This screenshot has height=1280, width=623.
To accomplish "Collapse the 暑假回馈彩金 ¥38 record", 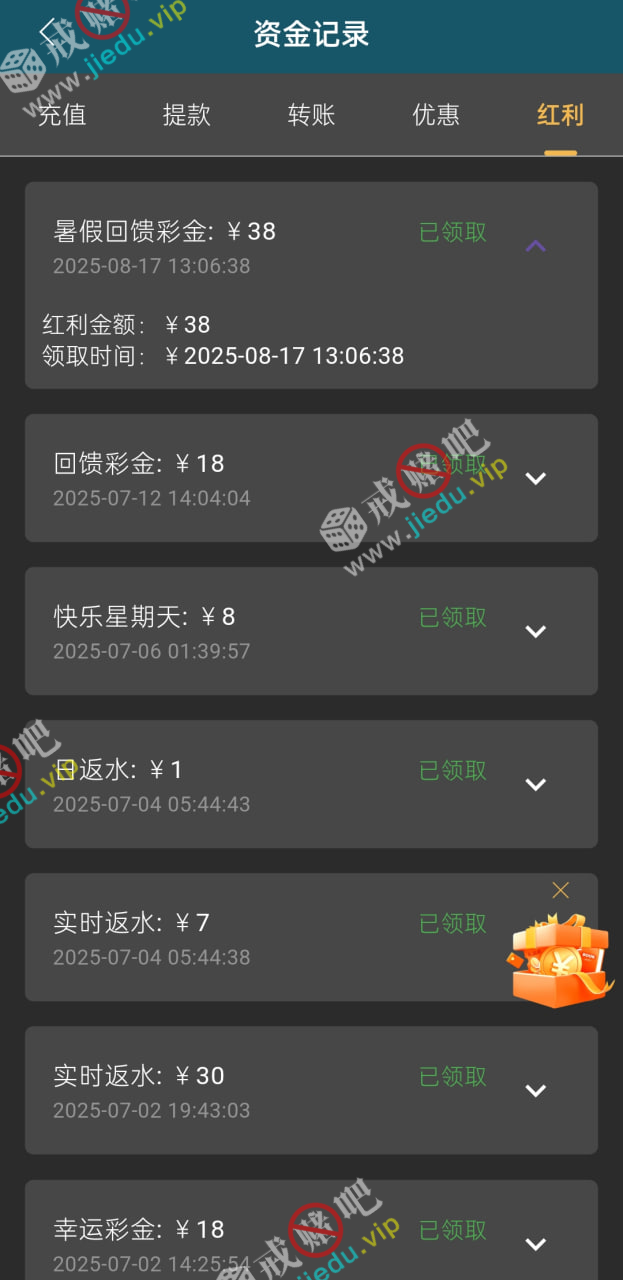I will click(536, 246).
